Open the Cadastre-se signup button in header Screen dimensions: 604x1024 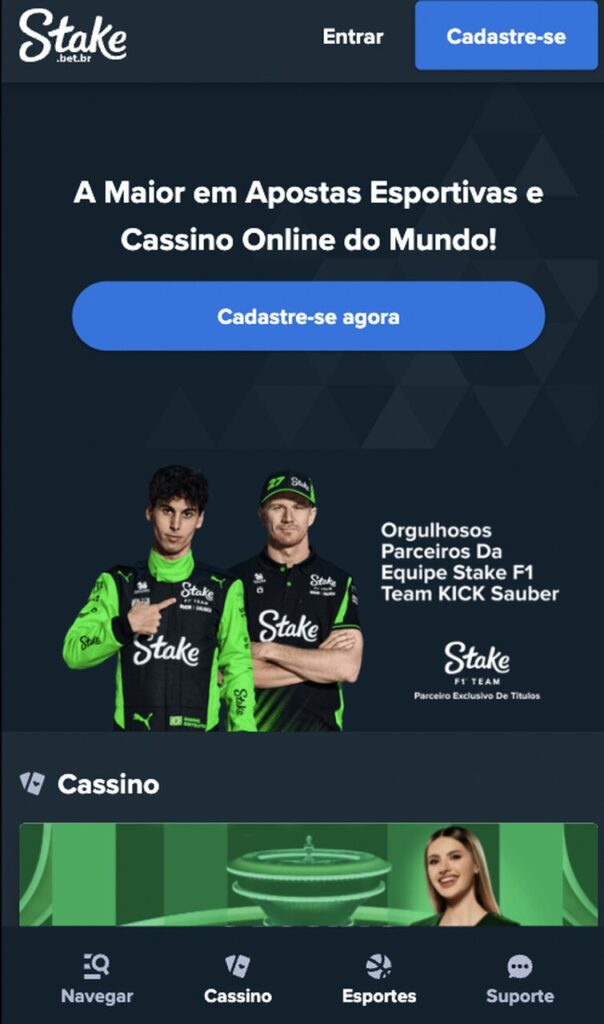(506, 37)
